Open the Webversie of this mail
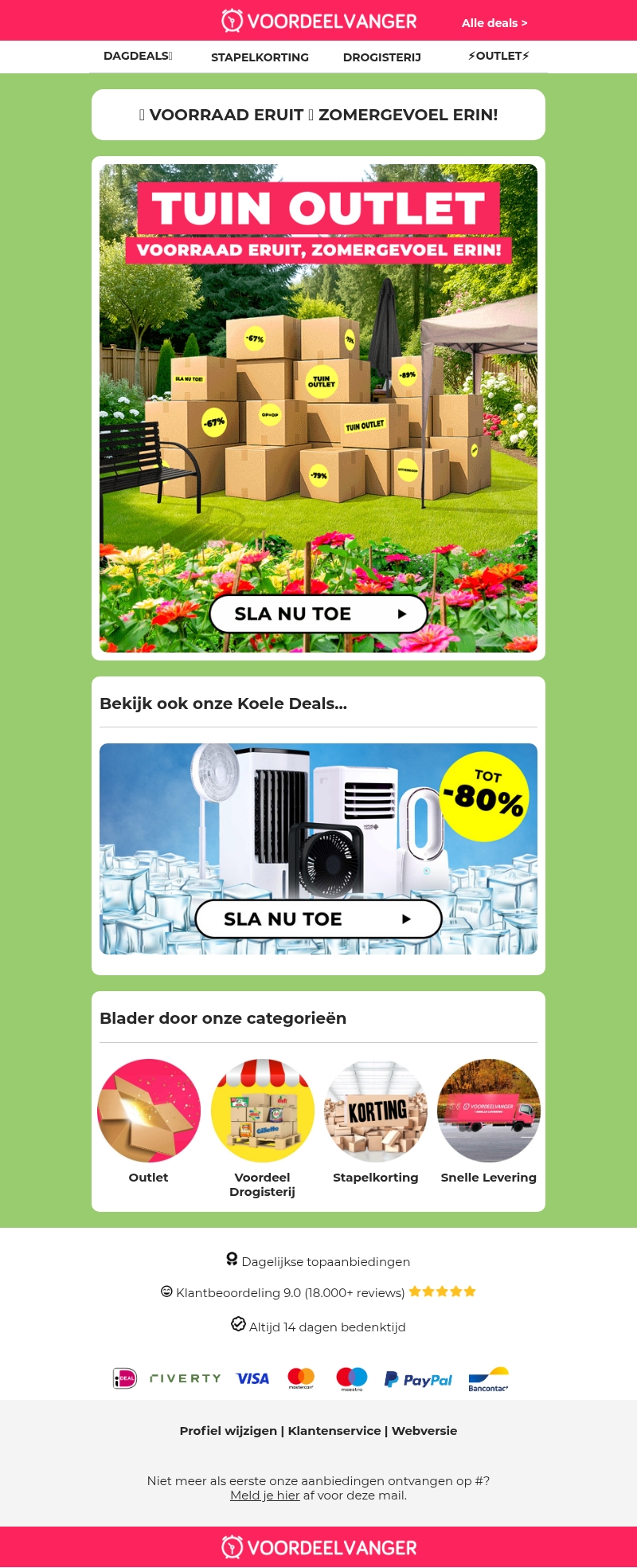 424,1430
